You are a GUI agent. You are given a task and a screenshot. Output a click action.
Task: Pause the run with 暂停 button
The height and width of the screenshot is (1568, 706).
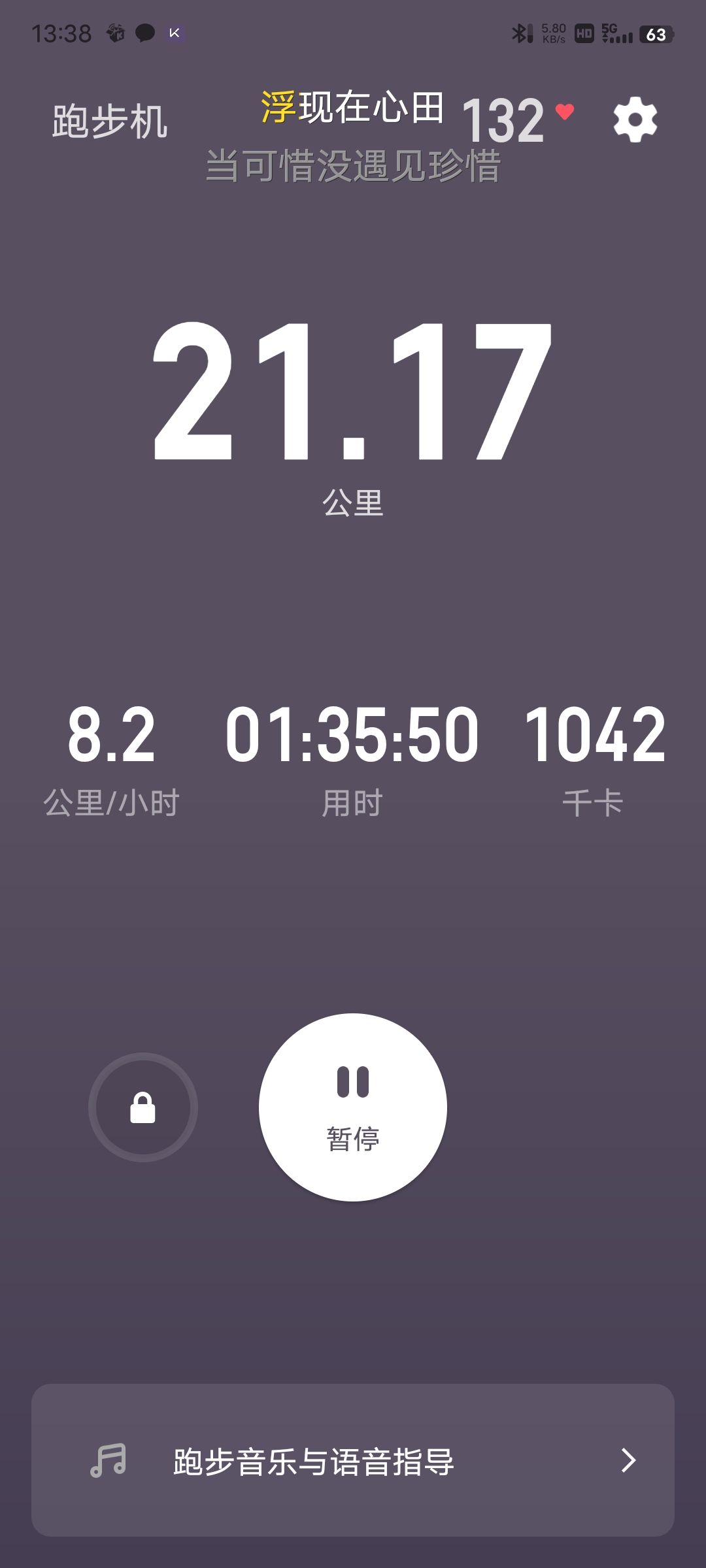pyautogui.click(x=353, y=1107)
